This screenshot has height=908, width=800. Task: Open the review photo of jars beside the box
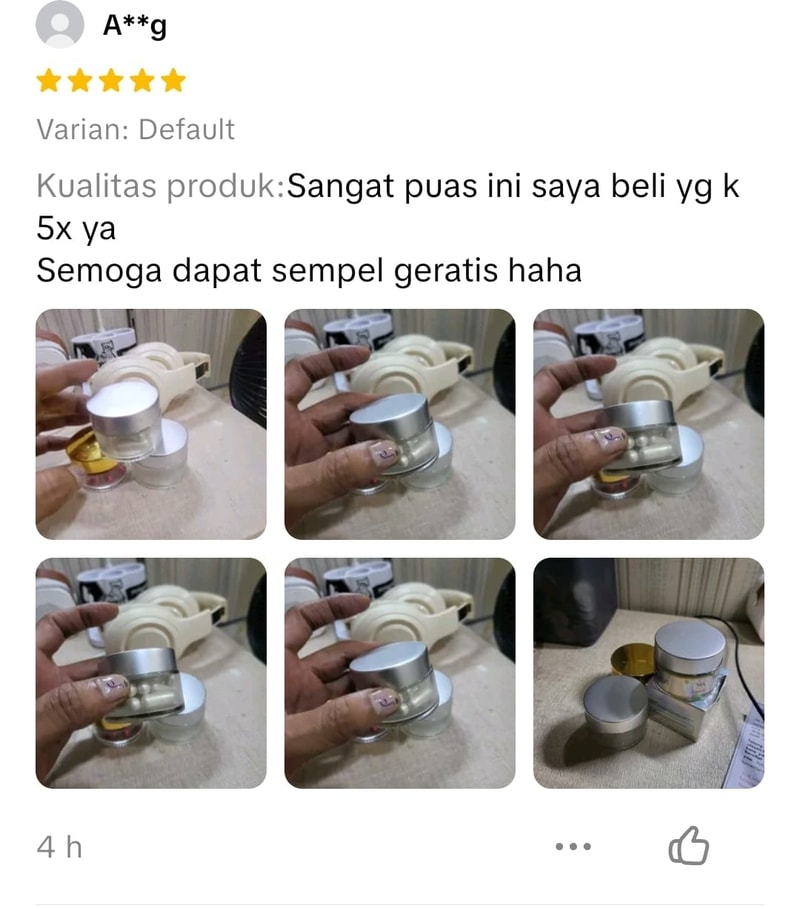tap(648, 673)
